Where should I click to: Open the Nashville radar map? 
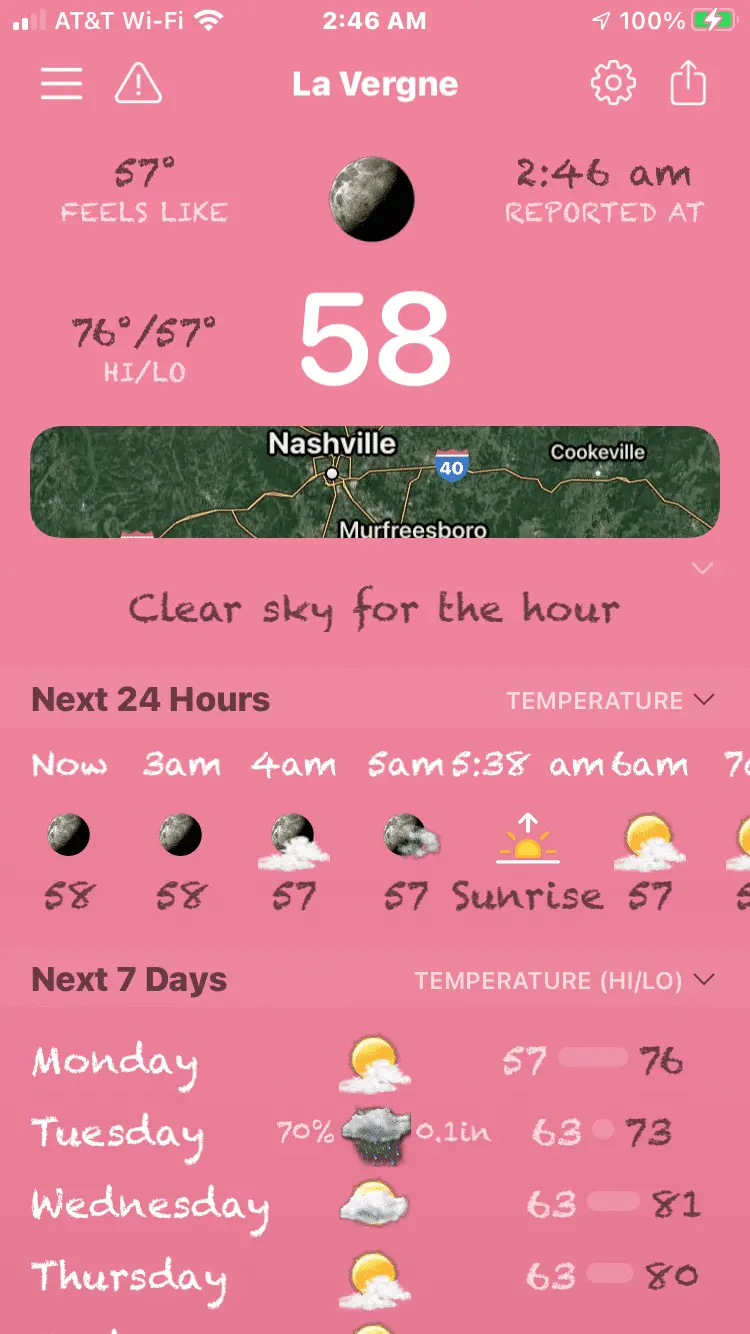click(375, 482)
